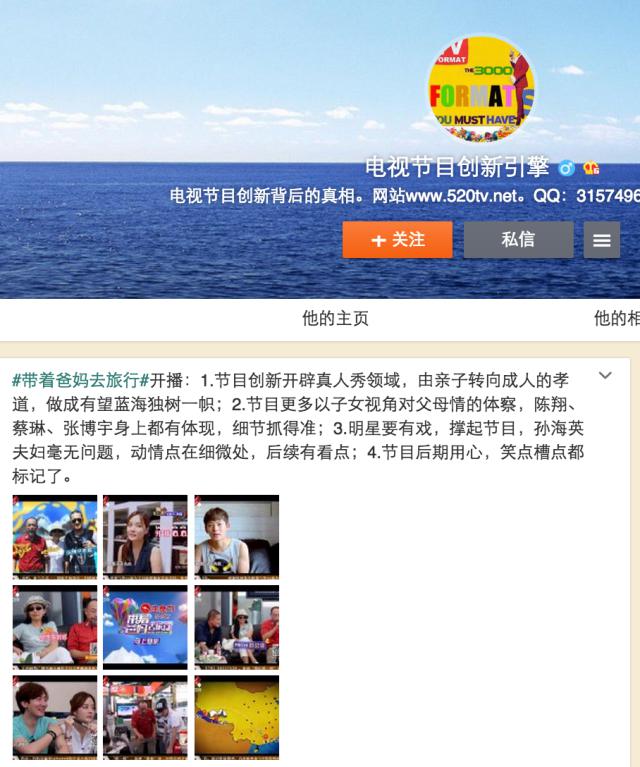The image size is (640, 767).
Task: Open the second photo of the long-haired woman
Action: click(x=145, y=537)
